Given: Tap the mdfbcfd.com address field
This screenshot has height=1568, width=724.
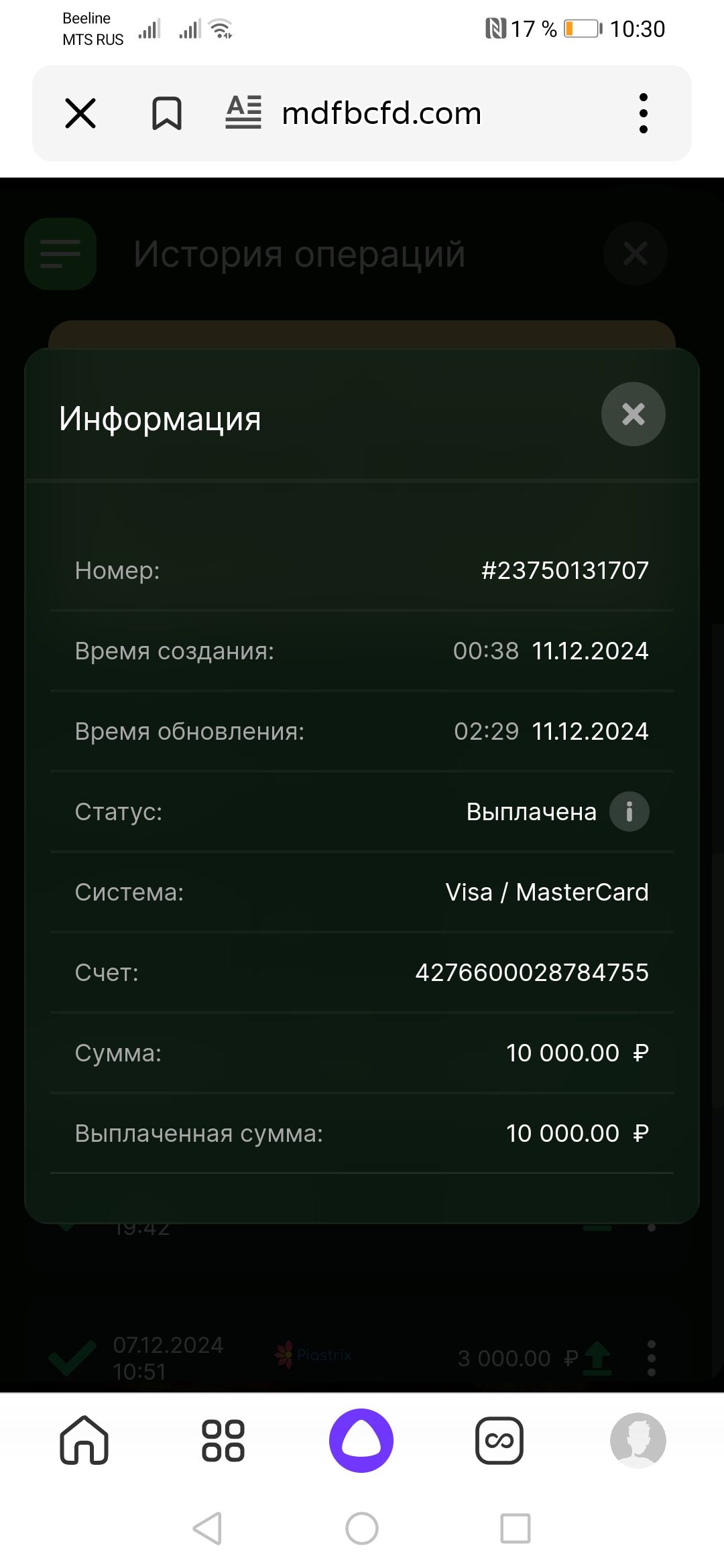Looking at the screenshot, I should pyautogui.click(x=382, y=114).
